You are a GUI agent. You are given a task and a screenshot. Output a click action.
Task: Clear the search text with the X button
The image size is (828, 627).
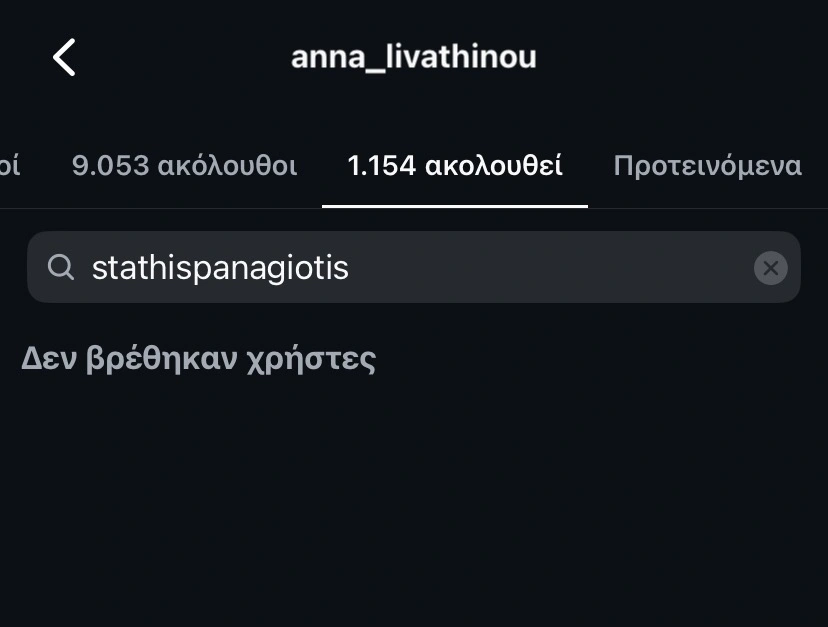click(770, 268)
